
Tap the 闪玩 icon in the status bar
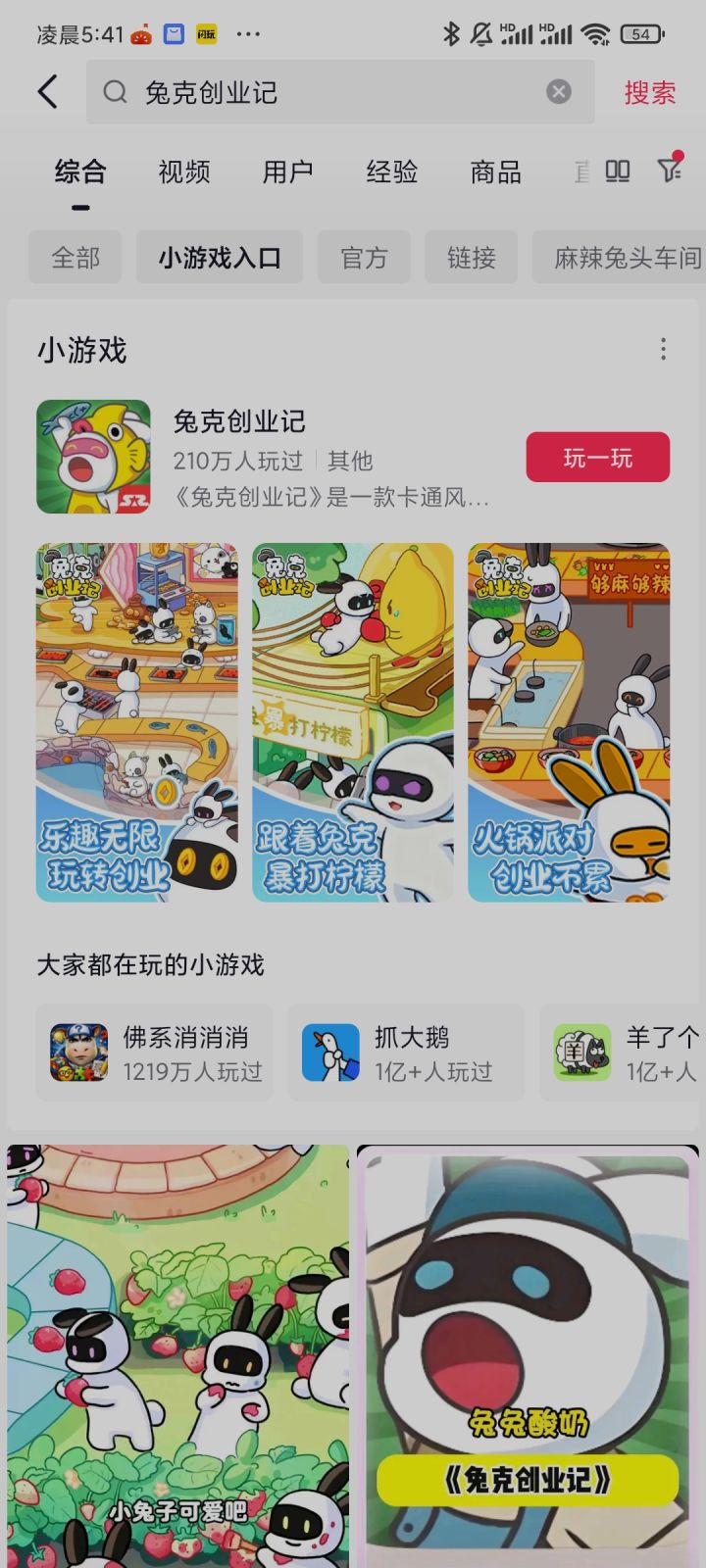click(204, 32)
